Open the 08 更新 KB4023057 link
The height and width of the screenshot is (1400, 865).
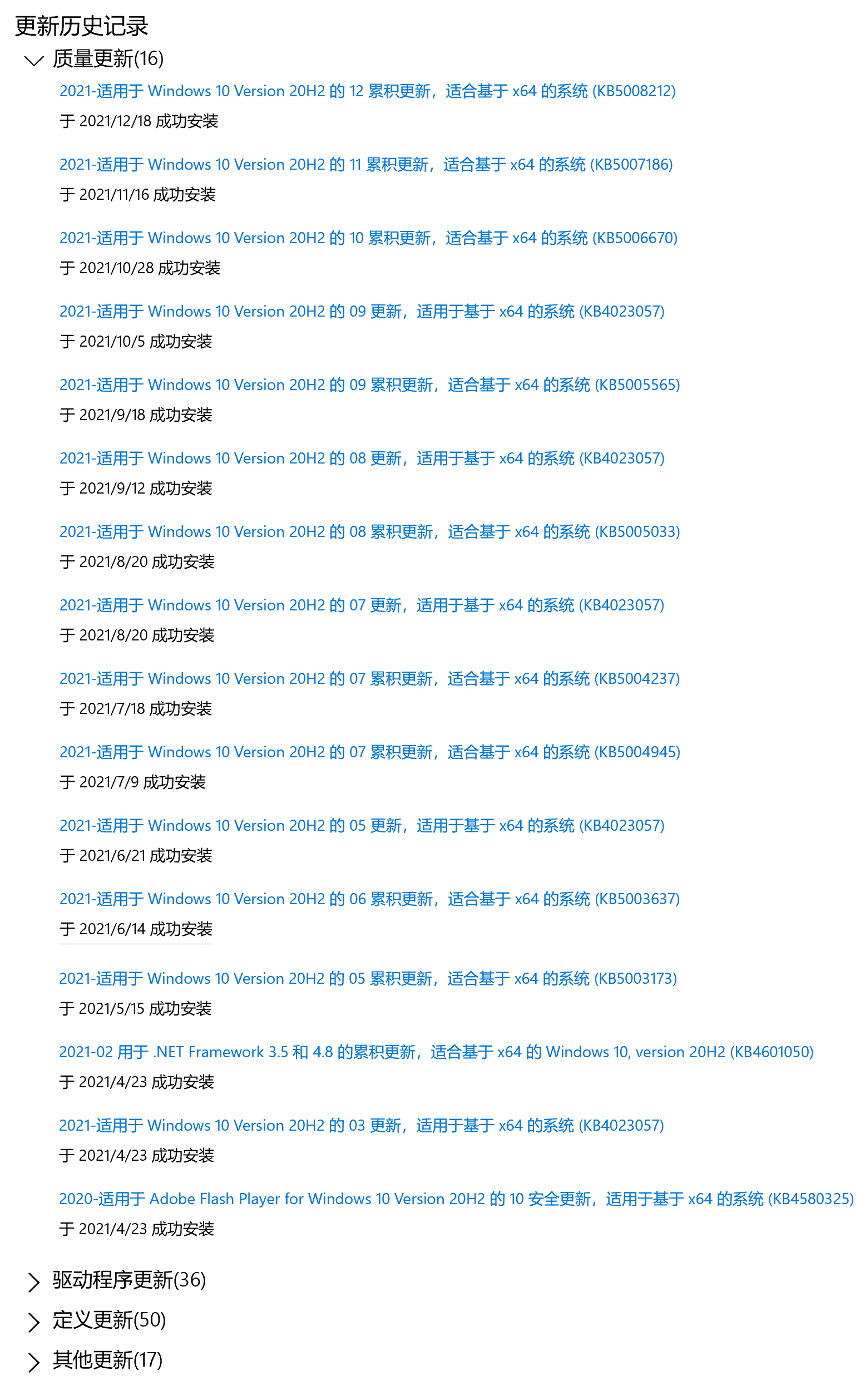click(x=362, y=458)
